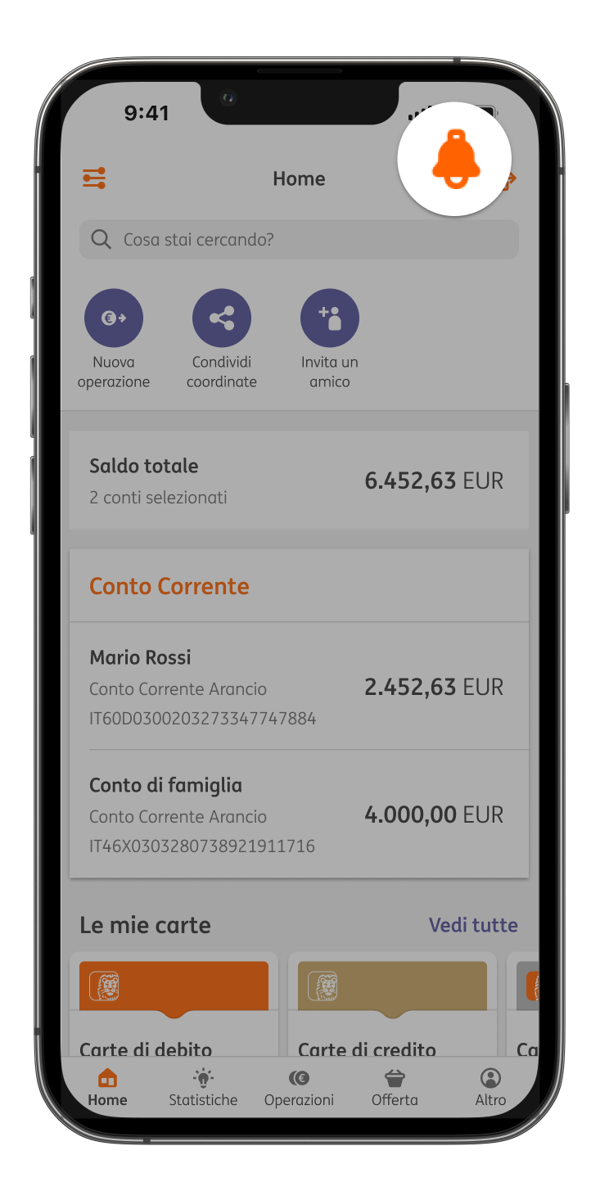Image resolution: width=600 pixels, height=1200 pixels.
Task: Switch to the Statistiche tab
Action: (203, 1088)
